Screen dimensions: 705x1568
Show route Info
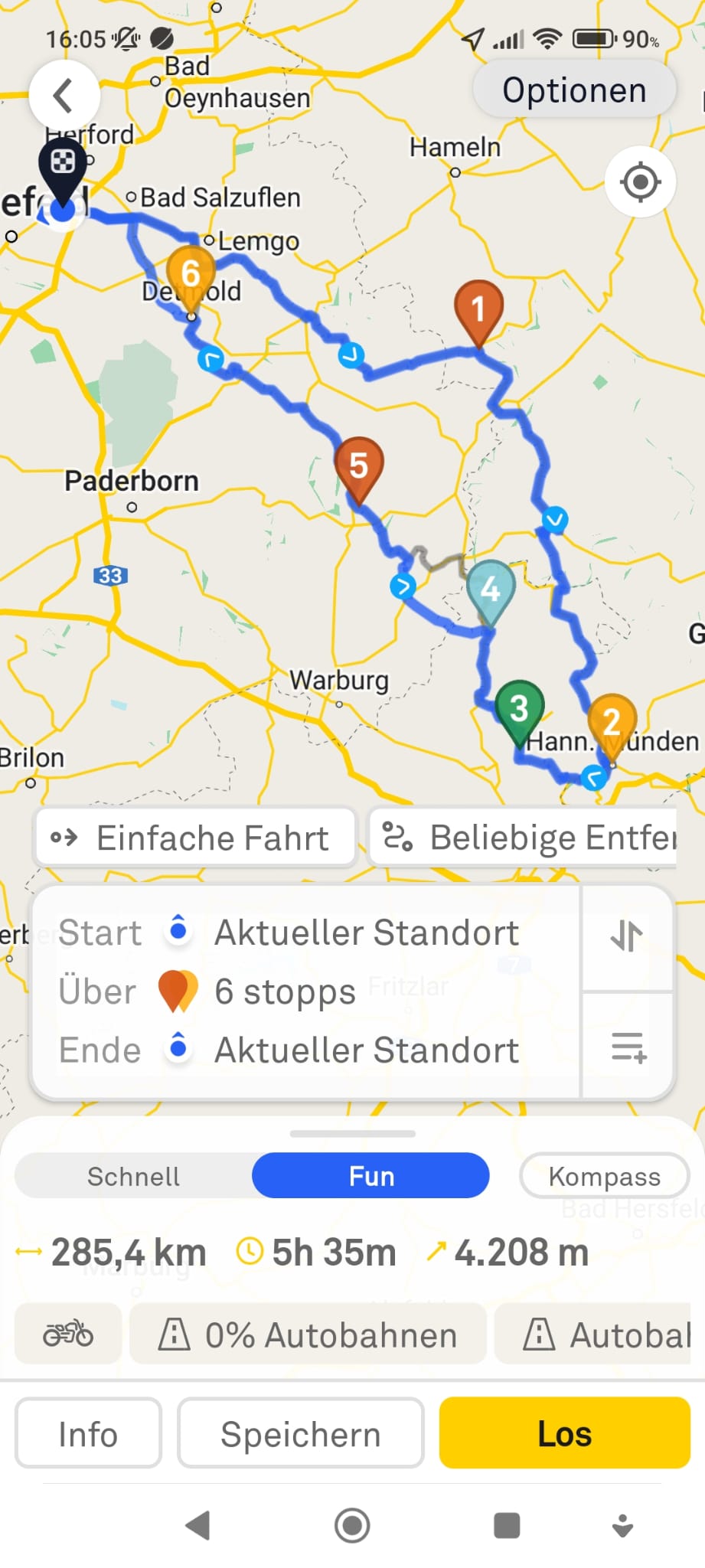(88, 1433)
